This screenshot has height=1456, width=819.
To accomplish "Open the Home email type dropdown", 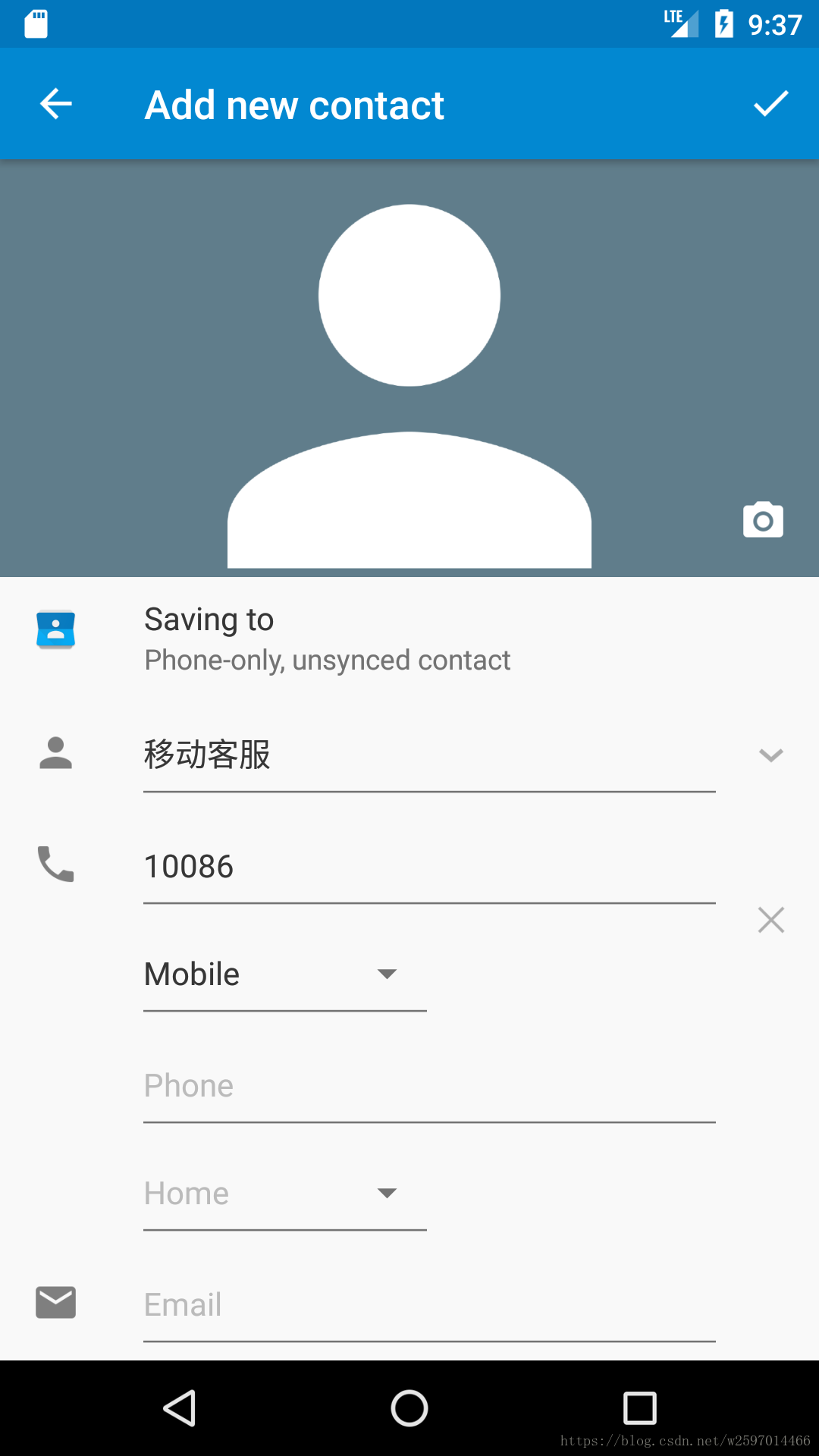I will click(284, 1193).
